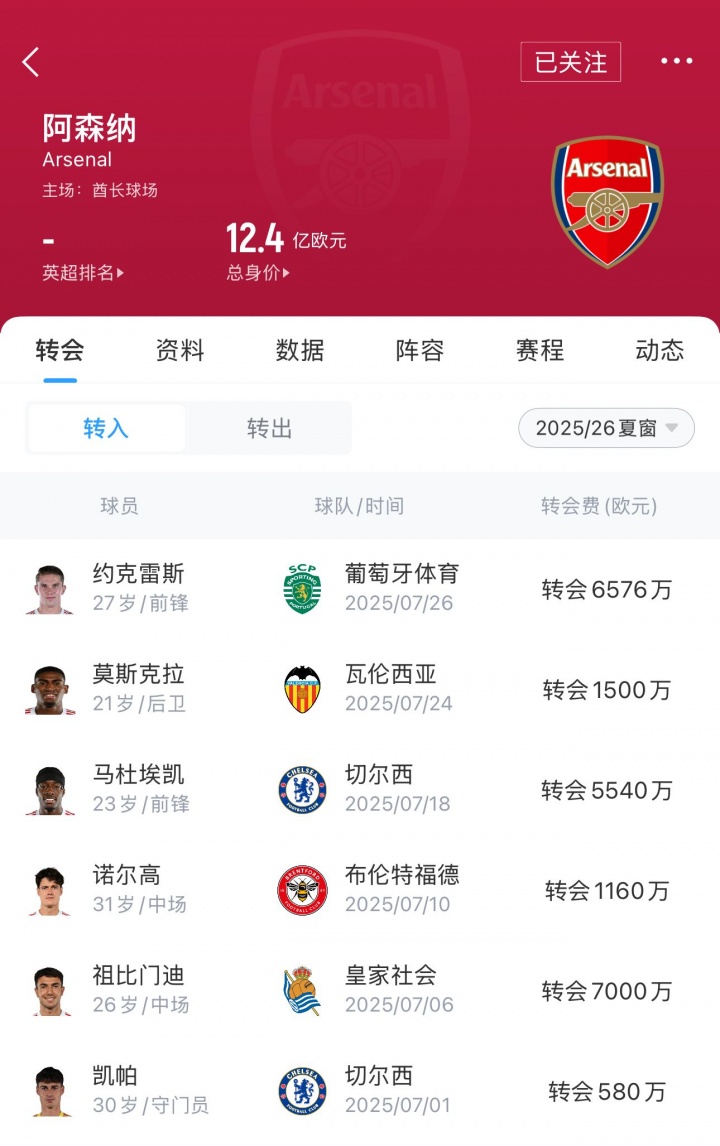720x1146 pixels.
Task: Open the 约克雷斯 transfer row
Action: 360,589
